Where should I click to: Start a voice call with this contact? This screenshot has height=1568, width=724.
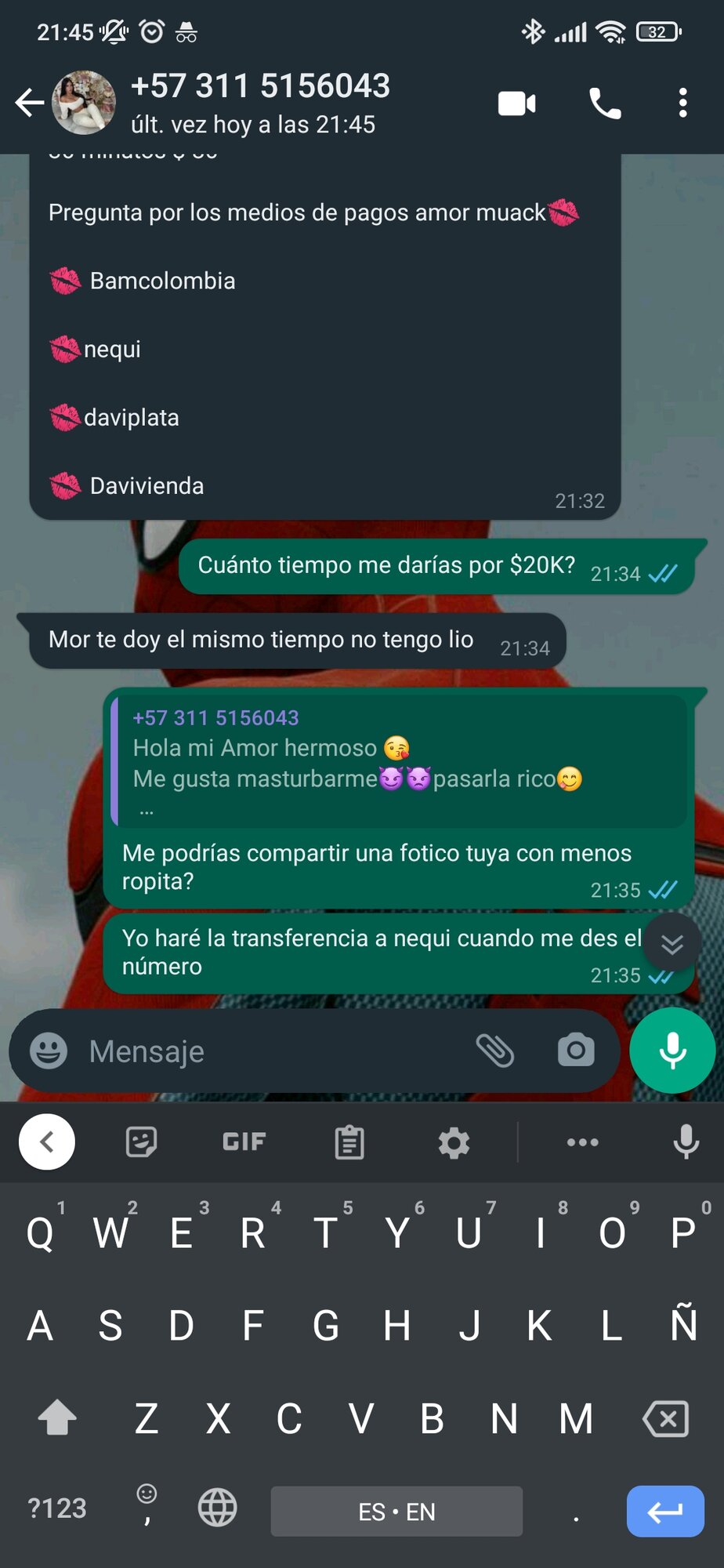[605, 103]
